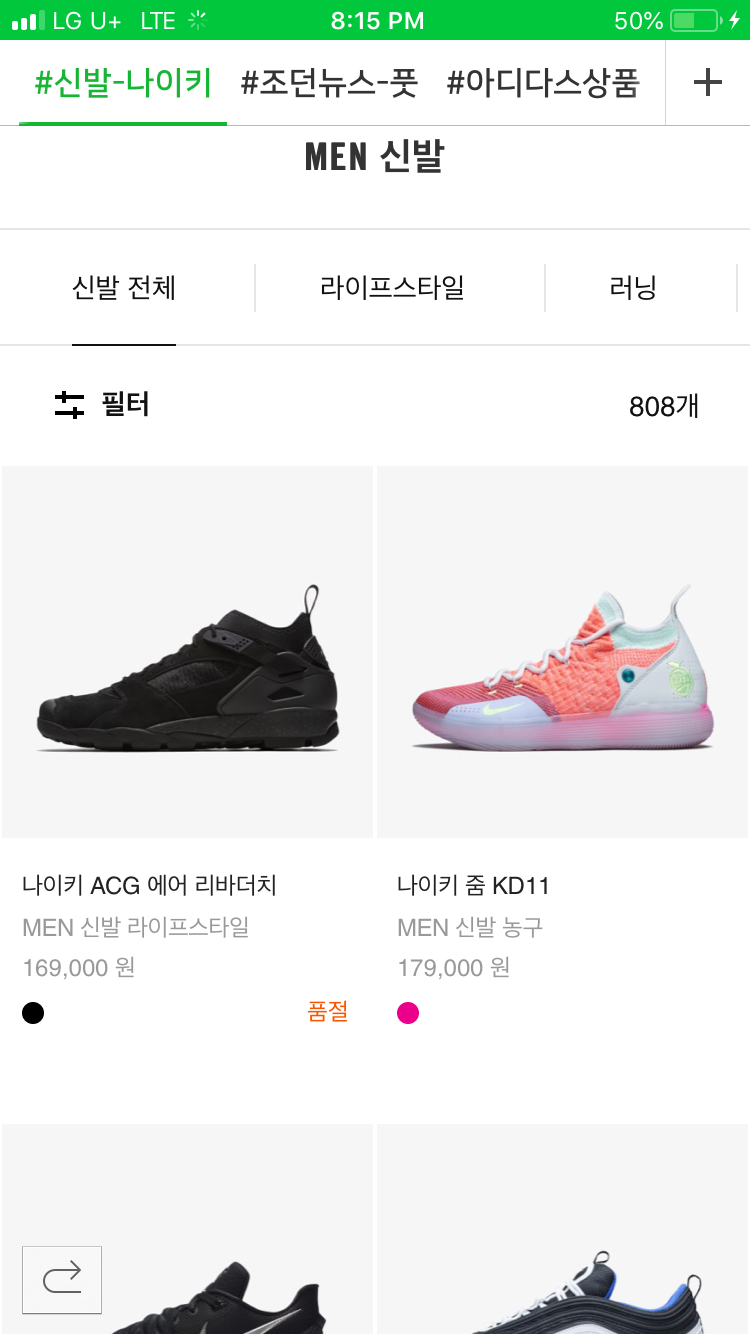
Task: Select the #아디다스상품 tab
Action: 542,83
